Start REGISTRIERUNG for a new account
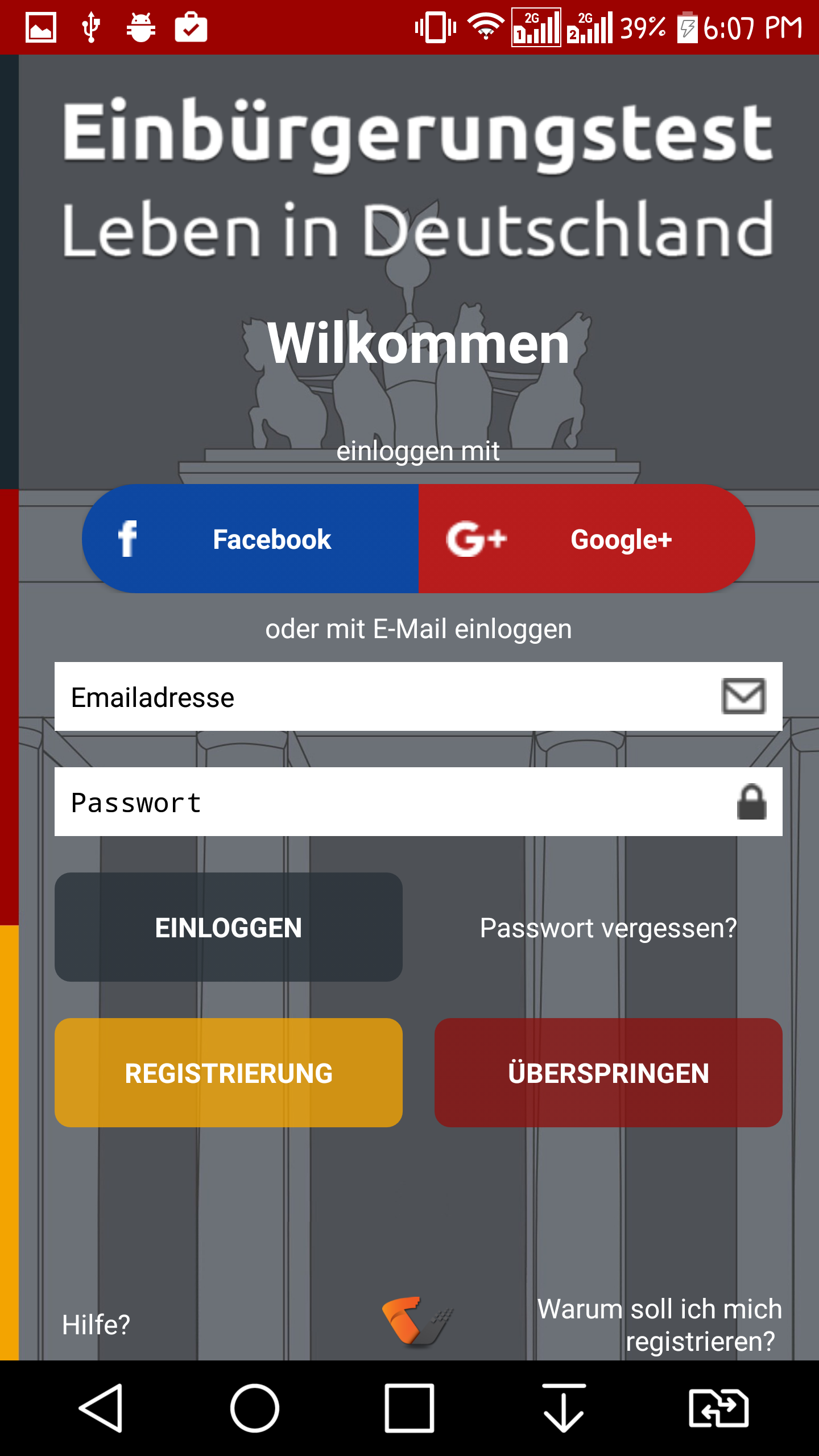This screenshot has height=1456, width=819. (x=228, y=1073)
